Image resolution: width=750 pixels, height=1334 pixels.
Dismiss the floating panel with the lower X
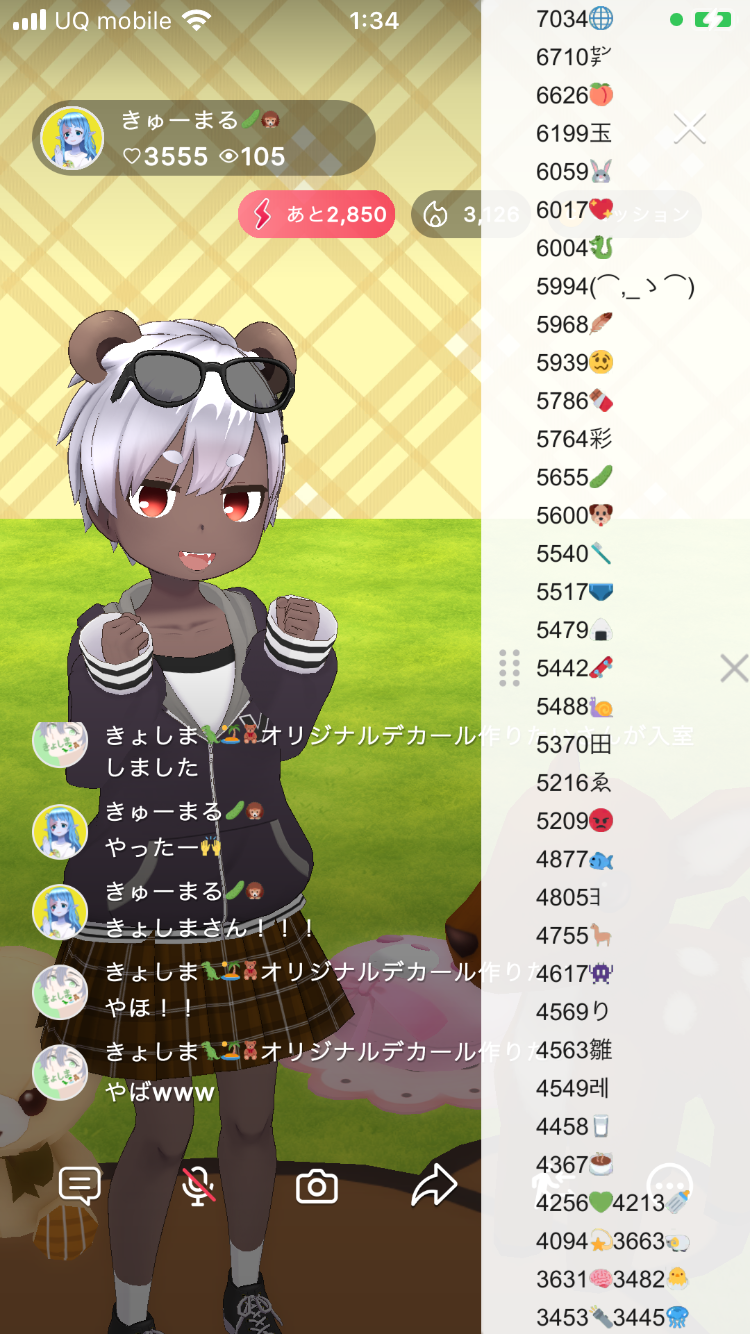(733, 668)
